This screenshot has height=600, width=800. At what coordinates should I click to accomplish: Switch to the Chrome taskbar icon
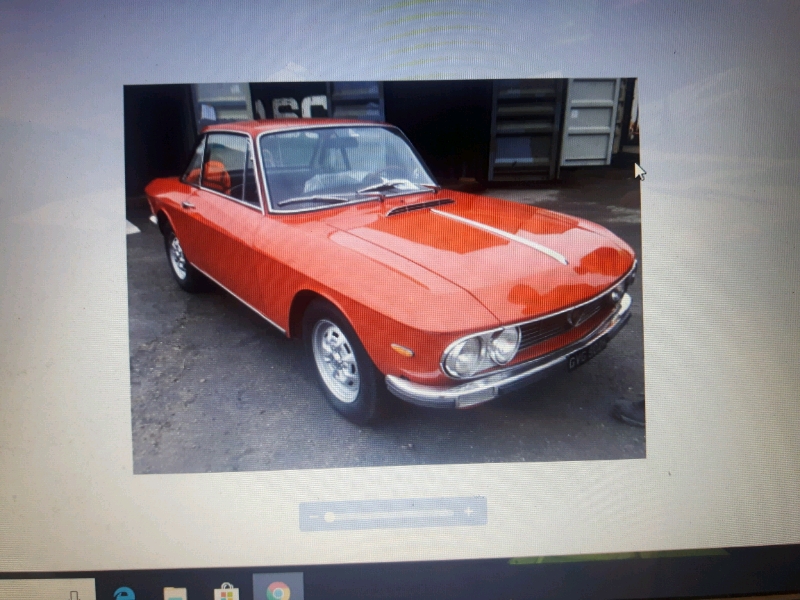[278, 590]
